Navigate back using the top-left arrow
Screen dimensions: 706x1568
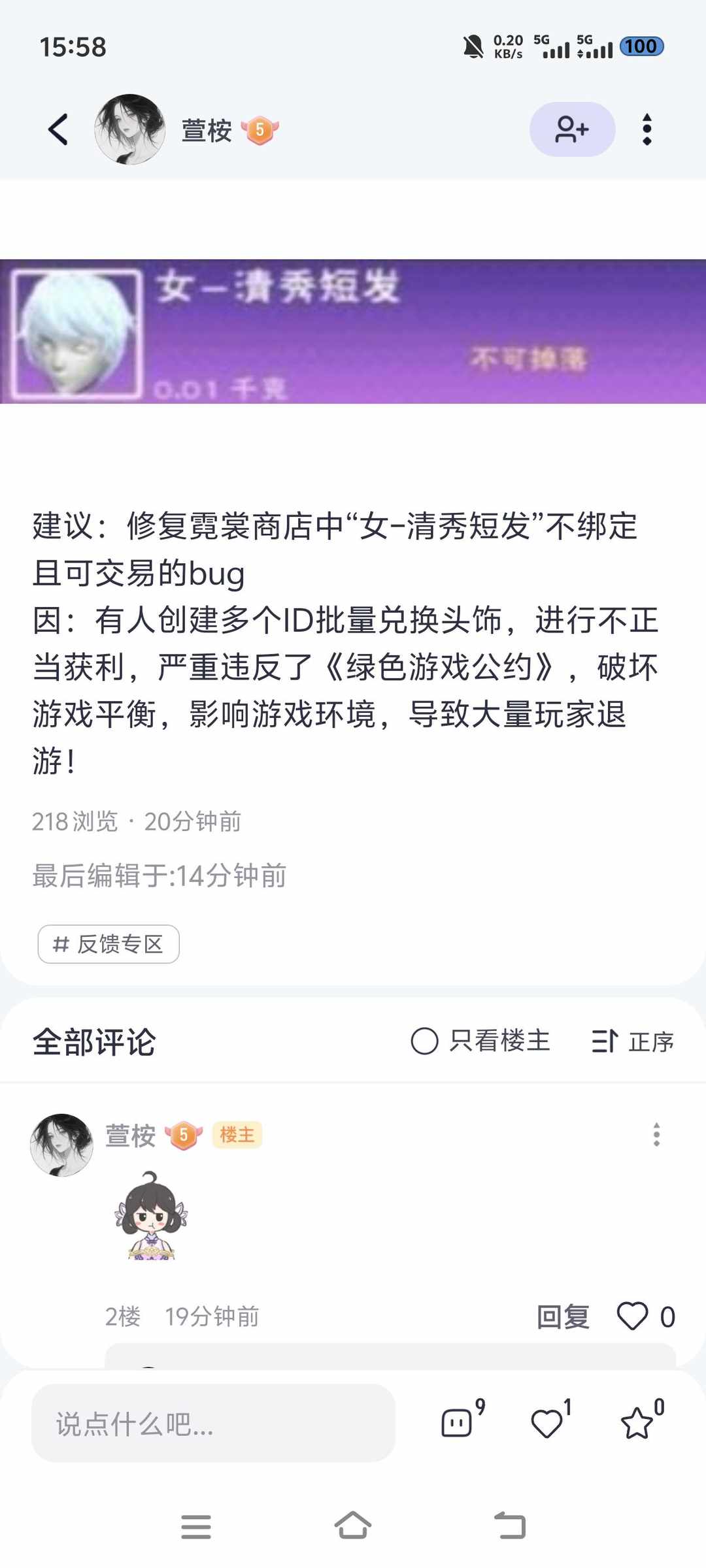[x=58, y=129]
